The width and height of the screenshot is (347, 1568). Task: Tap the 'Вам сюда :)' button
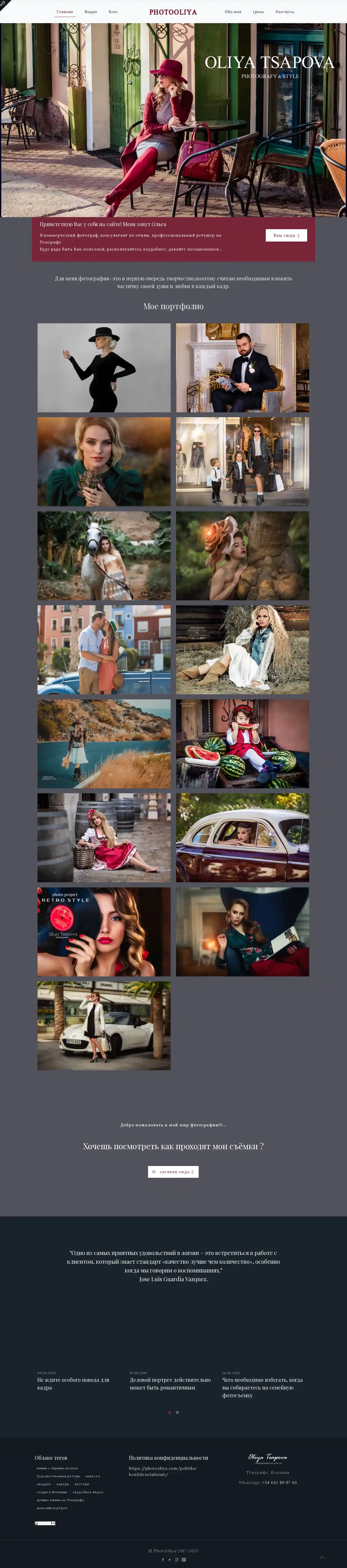coord(286,235)
